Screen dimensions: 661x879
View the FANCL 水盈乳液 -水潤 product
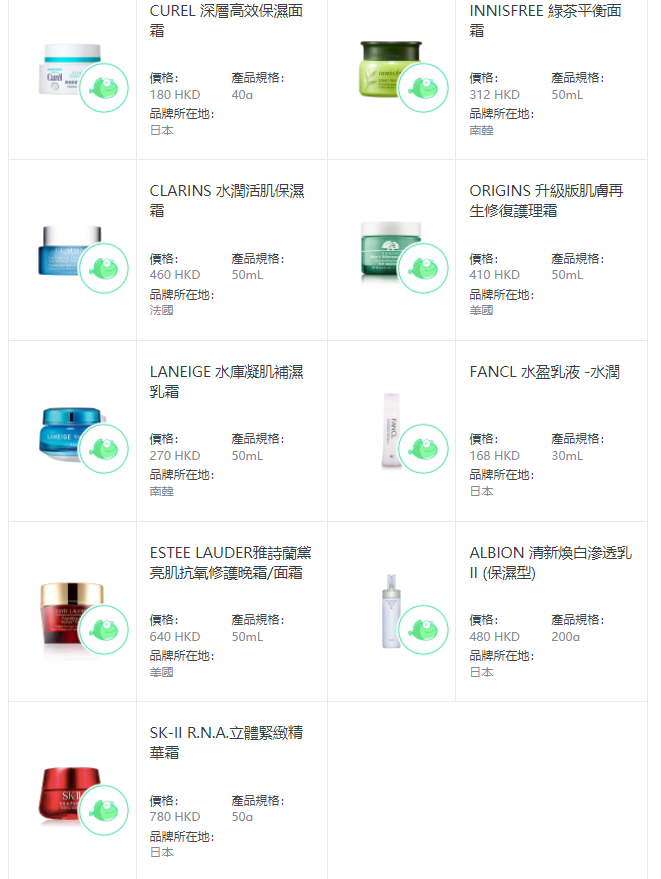point(544,373)
